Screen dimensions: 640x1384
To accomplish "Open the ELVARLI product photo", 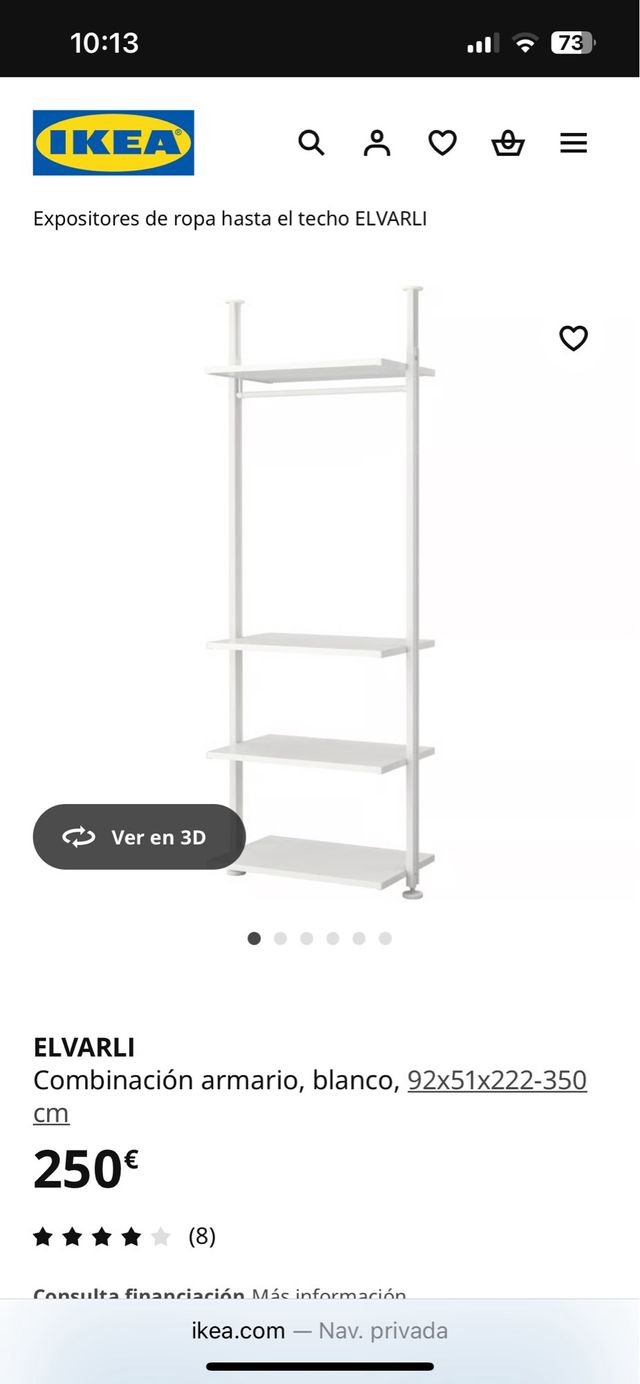I will (x=322, y=590).
